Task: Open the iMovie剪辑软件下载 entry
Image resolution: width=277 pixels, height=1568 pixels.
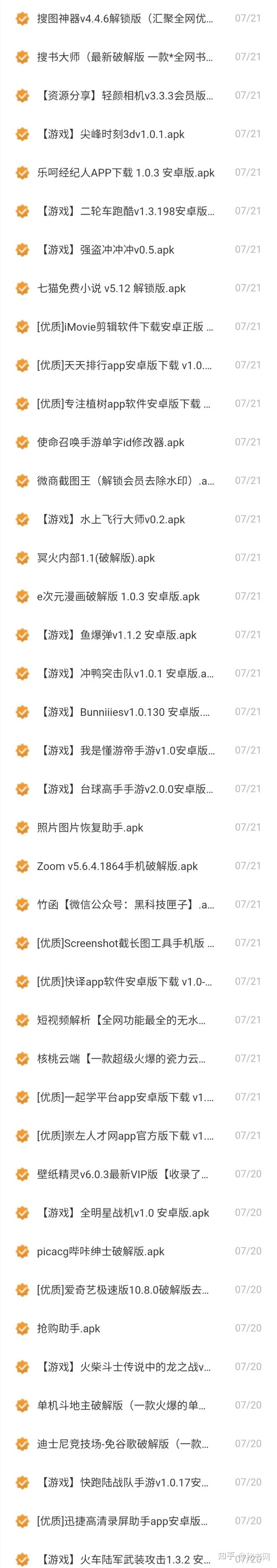Action: click(x=125, y=327)
